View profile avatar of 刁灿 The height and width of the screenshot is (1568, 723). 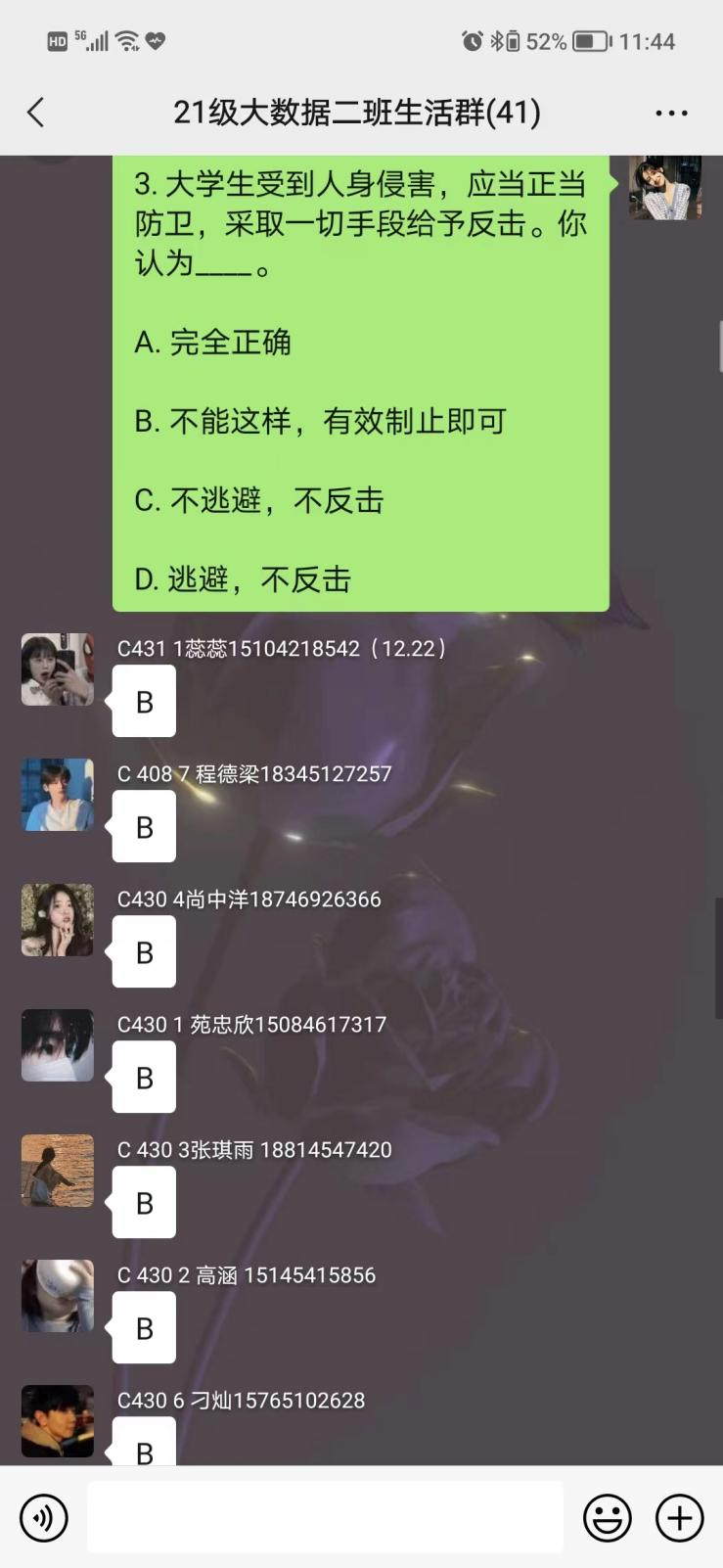pos(58,1421)
